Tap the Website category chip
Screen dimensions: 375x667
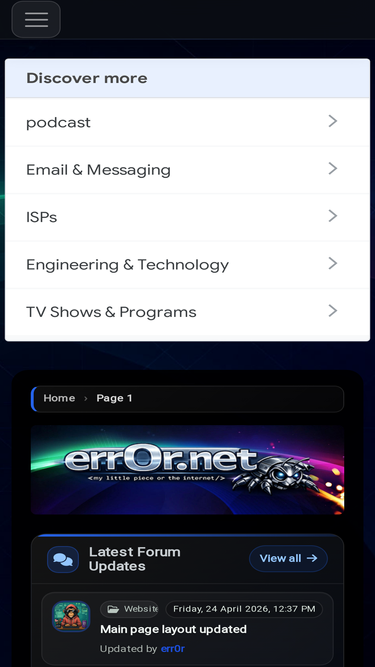tap(129, 609)
